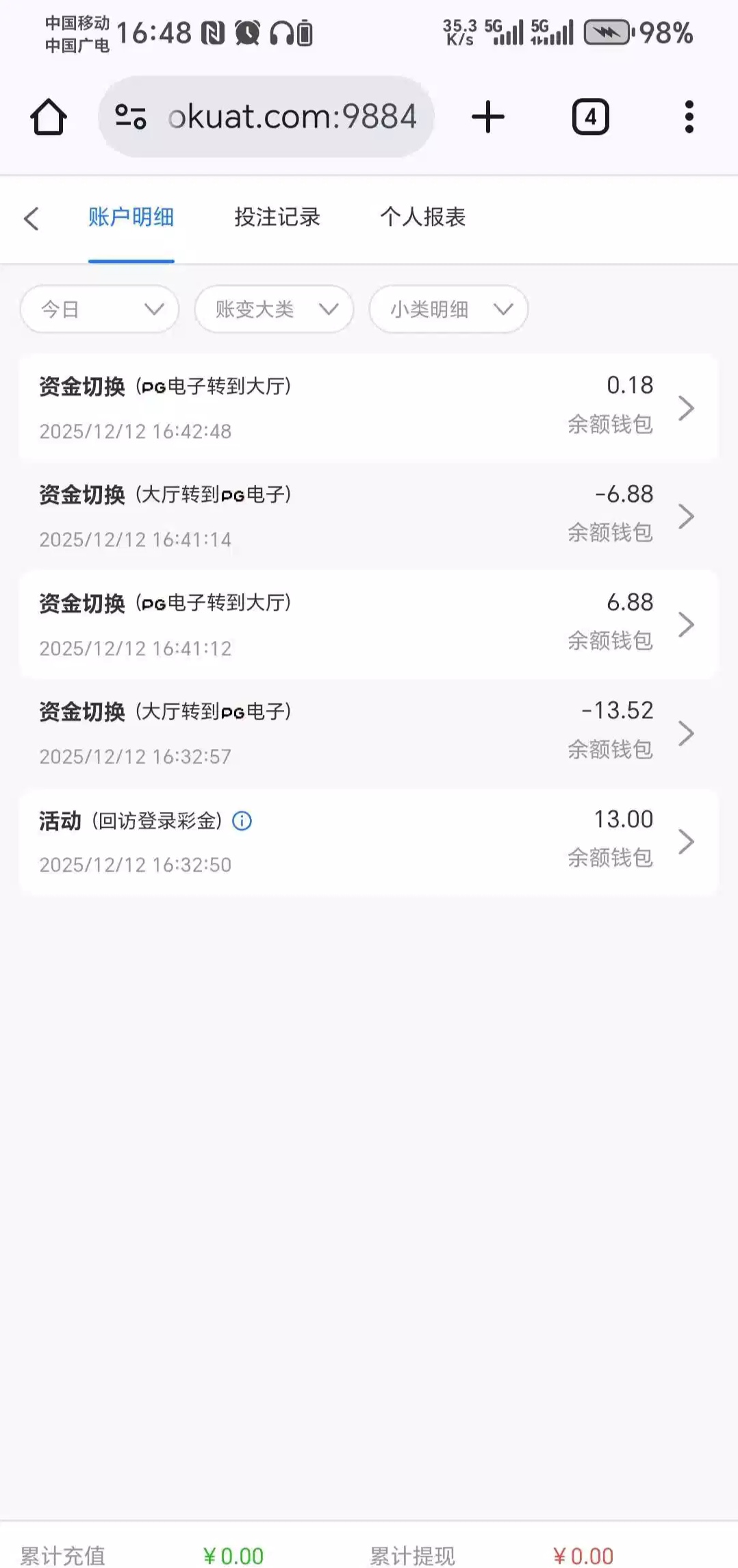This screenshot has width=738, height=1568.
Task: Switch to the 个人报表 tab
Action: coord(423,217)
